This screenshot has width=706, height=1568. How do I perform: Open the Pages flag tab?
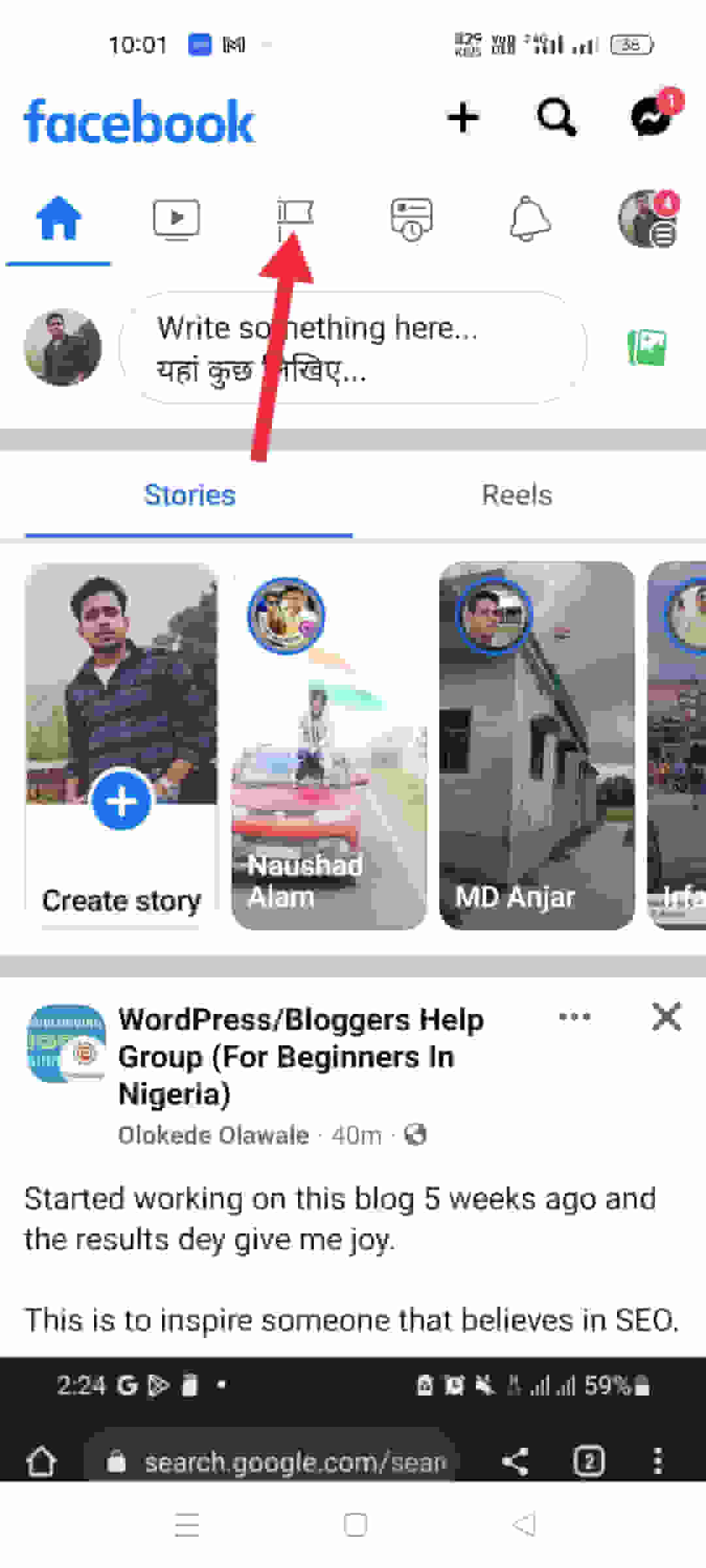(295, 218)
